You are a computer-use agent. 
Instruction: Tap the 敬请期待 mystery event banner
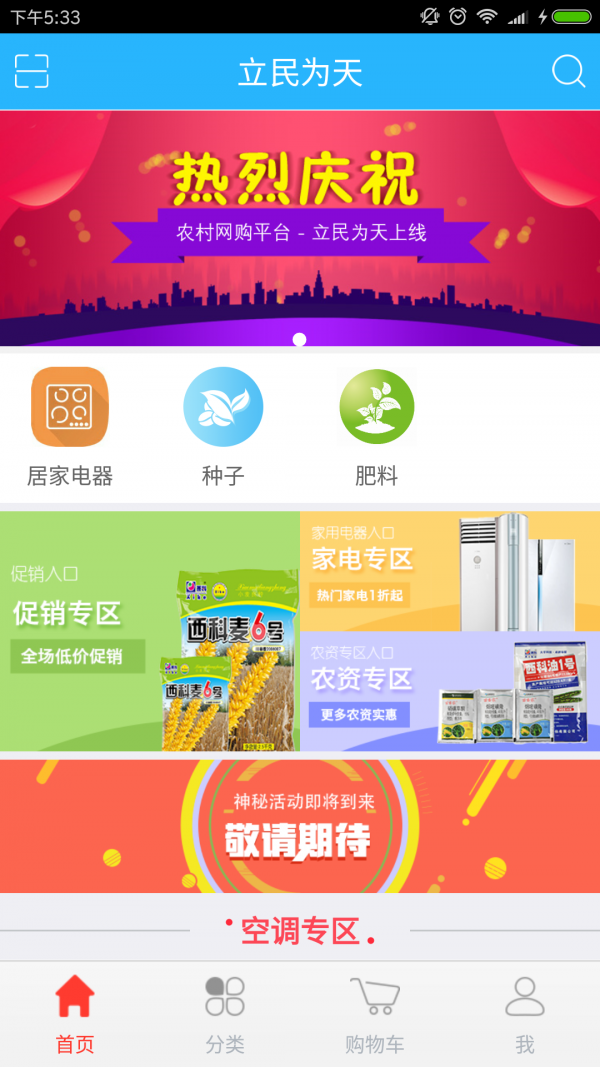click(300, 826)
